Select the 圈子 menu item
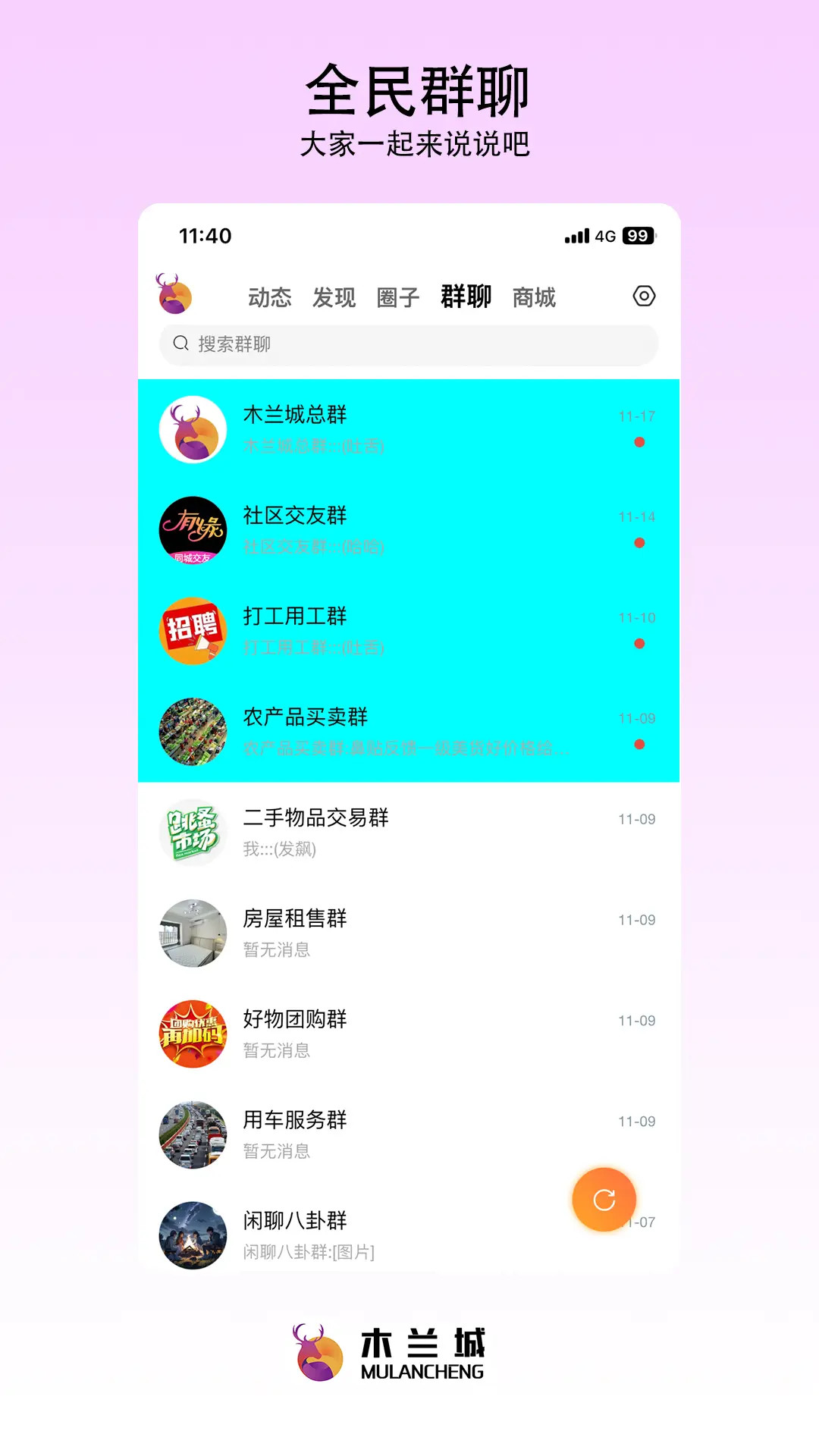Screen dimensions: 819x1456 (x=397, y=297)
